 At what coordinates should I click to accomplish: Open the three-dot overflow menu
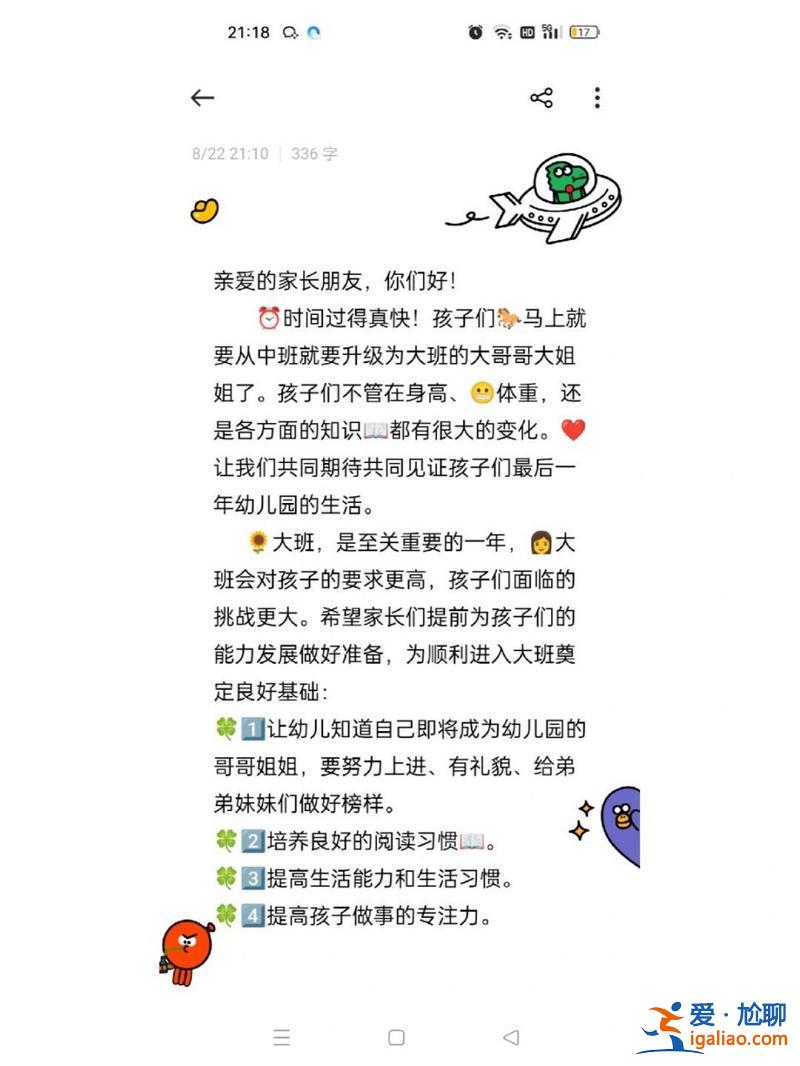(597, 97)
